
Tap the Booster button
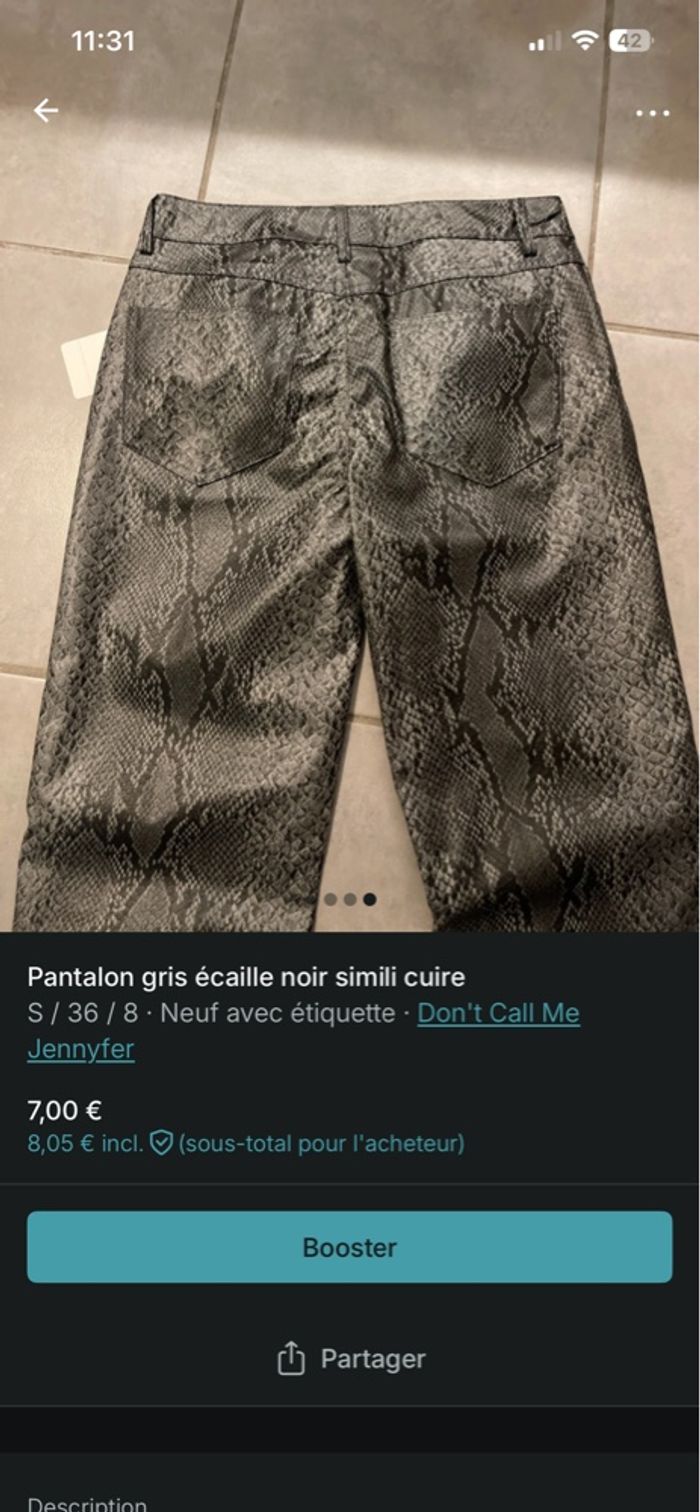350,1247
